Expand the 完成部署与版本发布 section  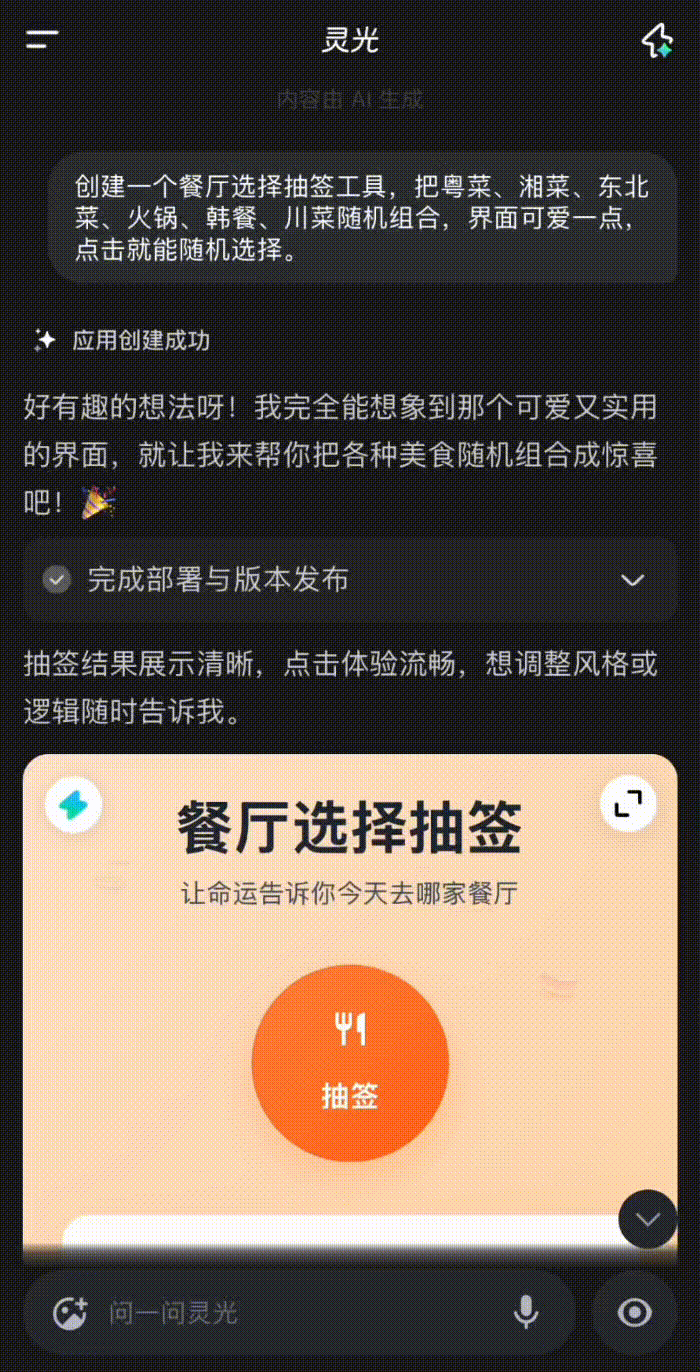(632, 580)
